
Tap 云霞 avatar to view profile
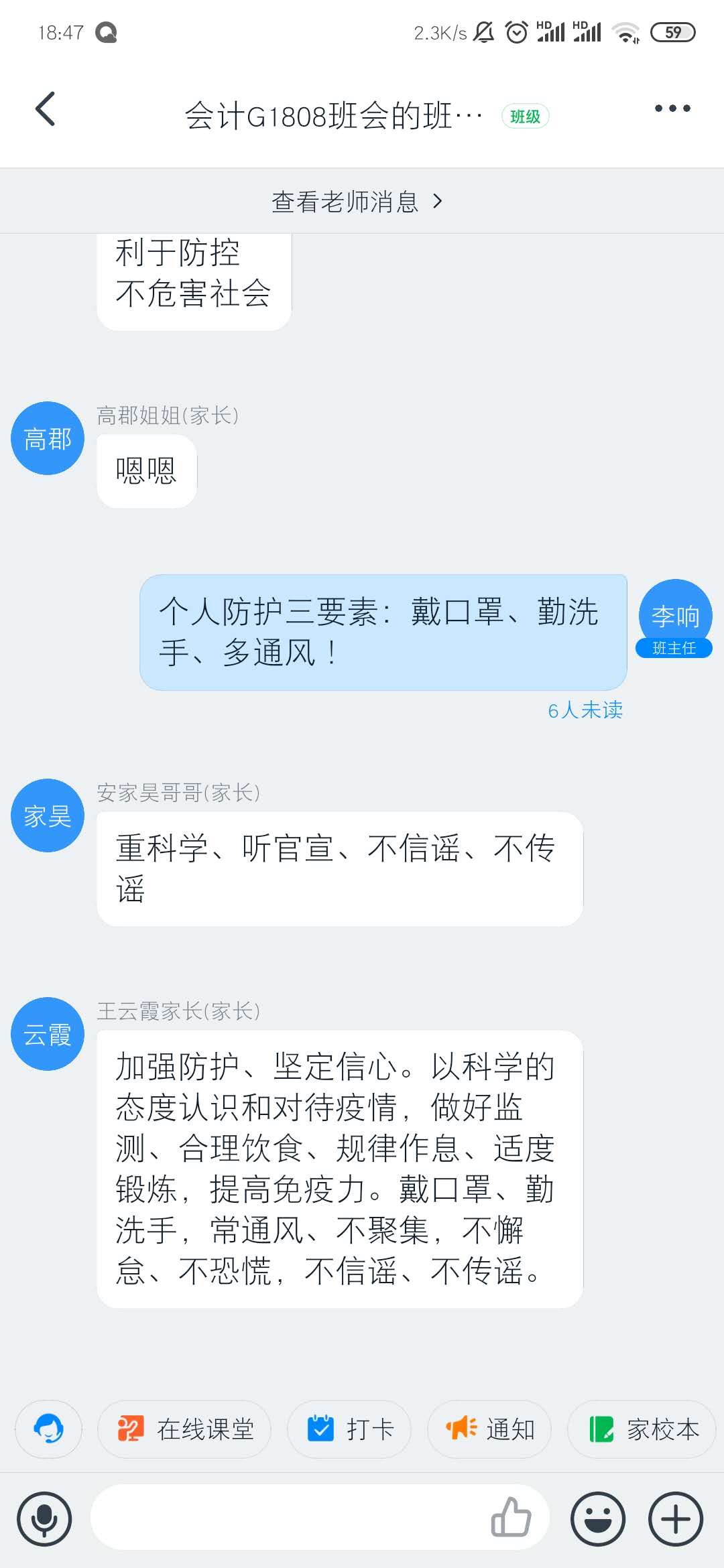48,1034
